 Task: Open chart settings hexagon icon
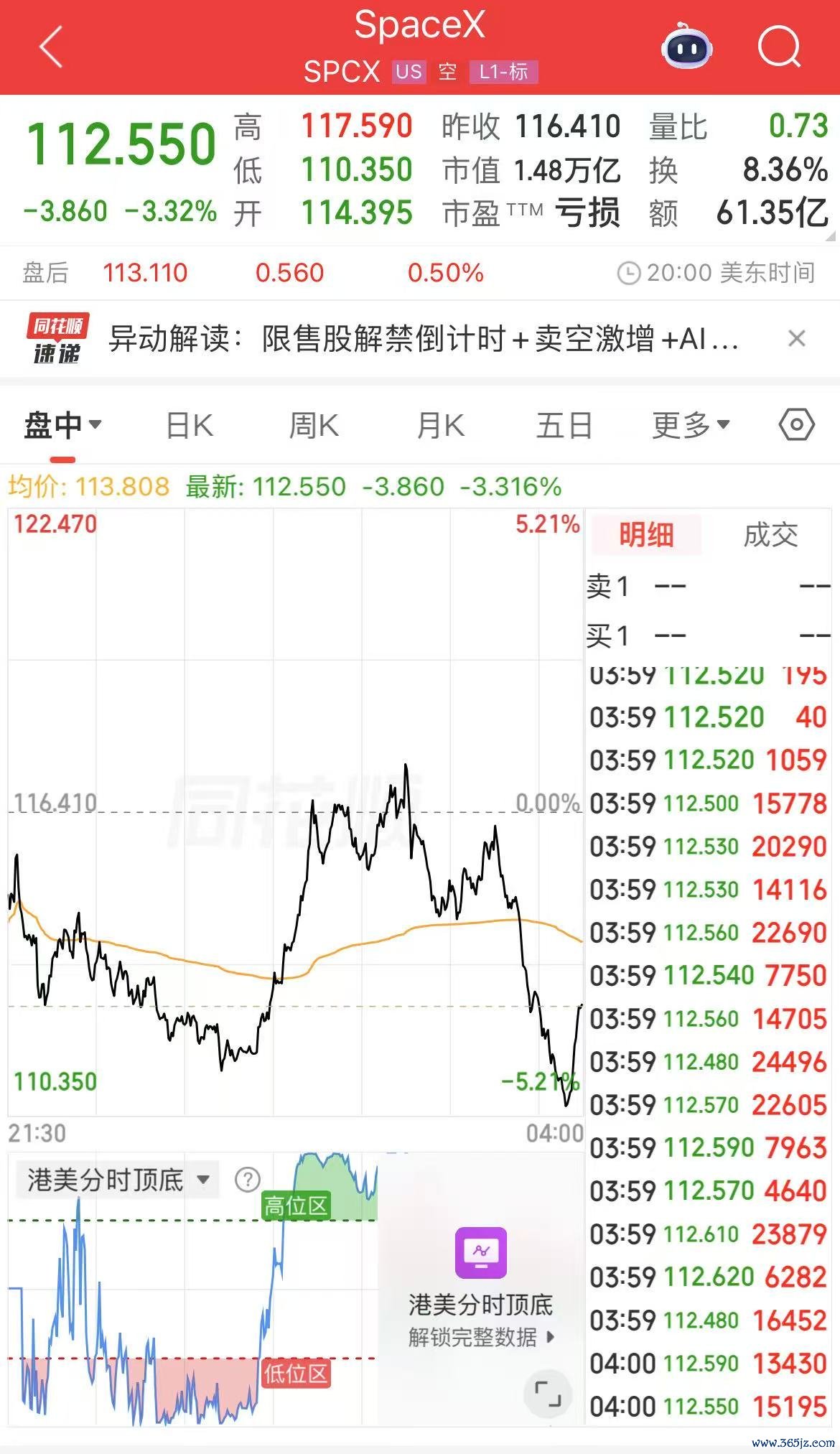click(796, 425)
